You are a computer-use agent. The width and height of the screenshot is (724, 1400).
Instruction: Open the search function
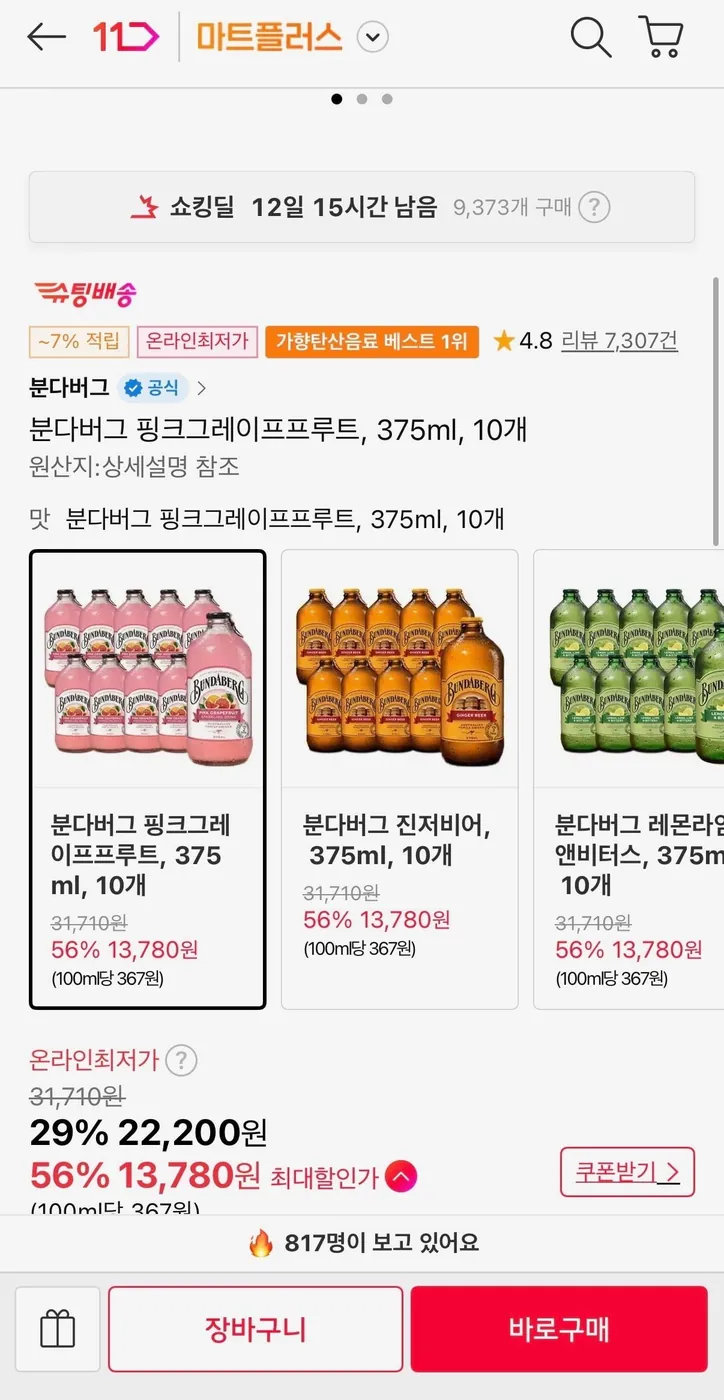tap(590, 37)
